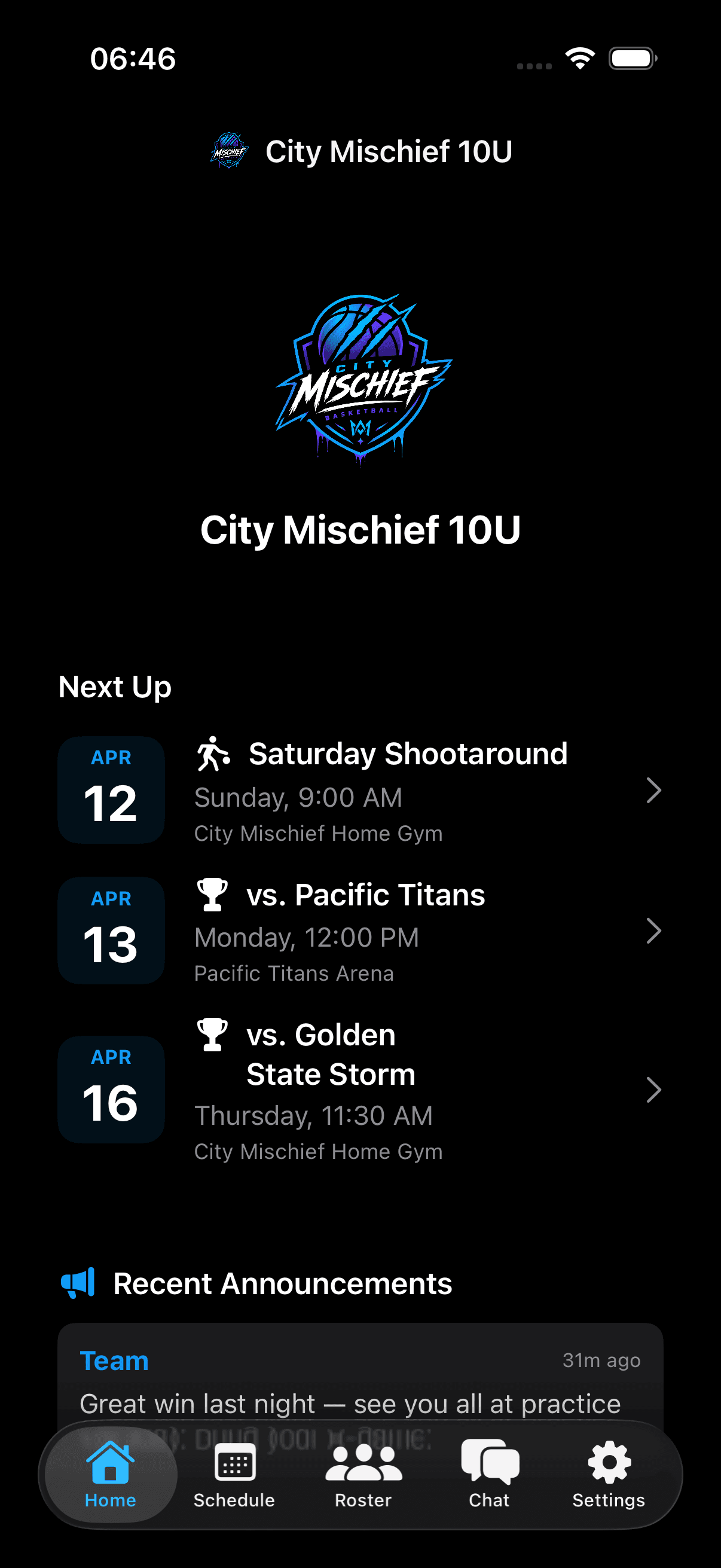The image size is (721, 1568).
Task: Expand the Golden State Storm game chevron
Action: pyautogui.click(x=654, y=1090)
